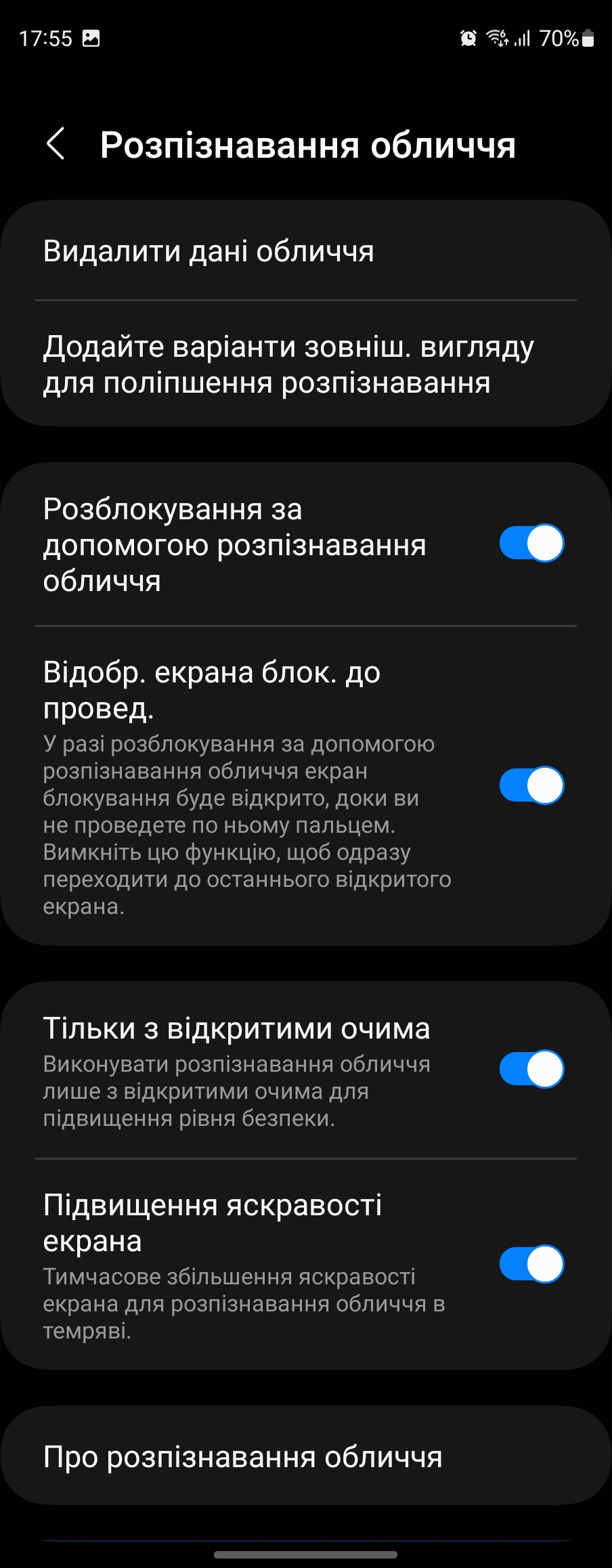Viewport: 612px width, 1568px height.
Task: Toggle Тільки з відкритими очима switch
Action: tap(531, 1069)
